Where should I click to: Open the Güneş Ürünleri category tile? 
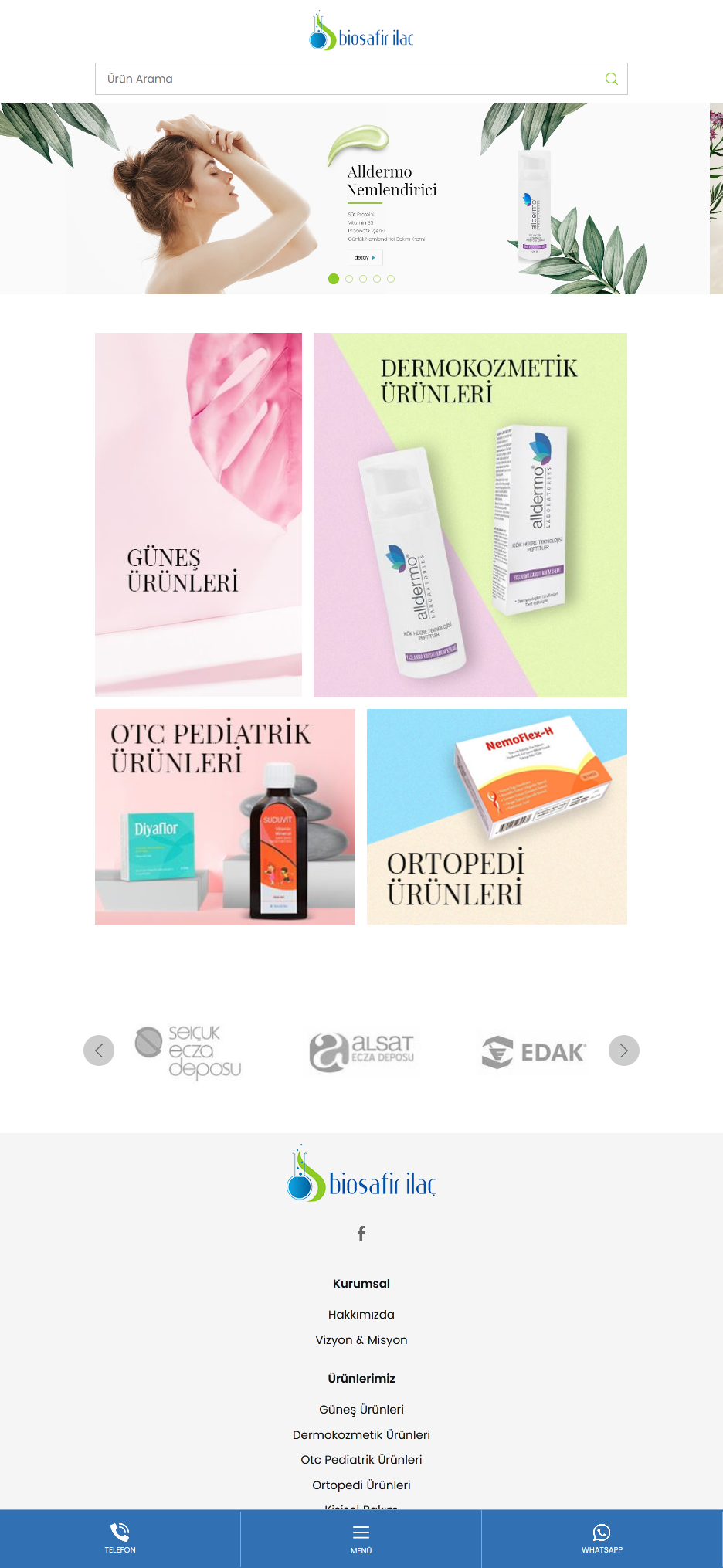click(199, 514)
